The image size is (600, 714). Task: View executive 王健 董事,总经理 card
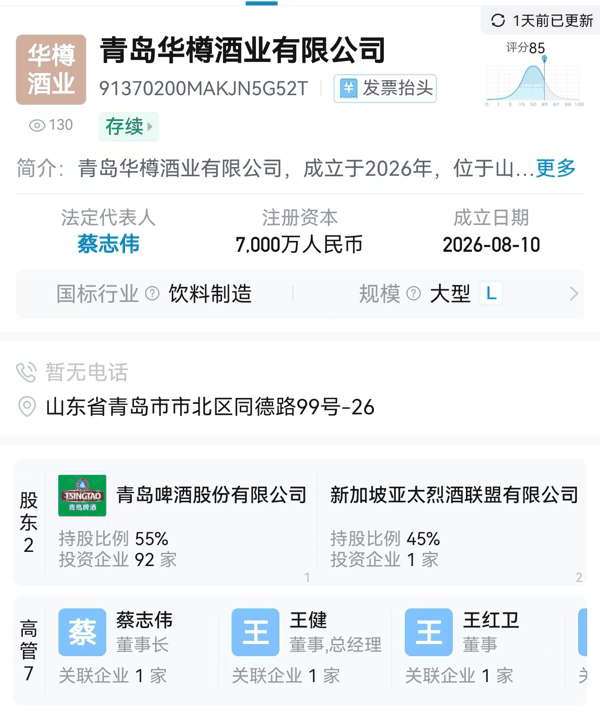click(x=306, y=647)
